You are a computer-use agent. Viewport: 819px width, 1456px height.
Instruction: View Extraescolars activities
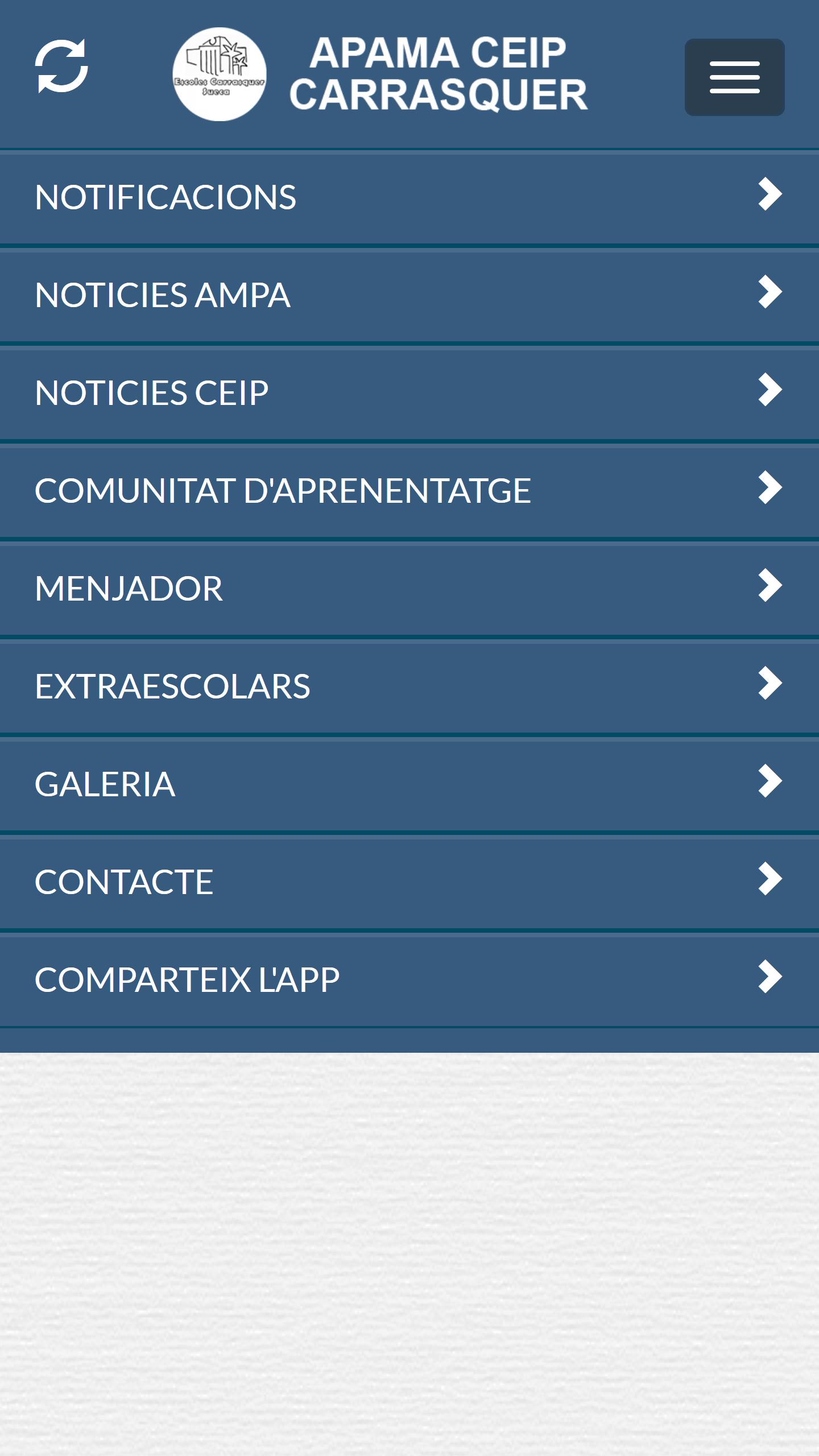point(409,686)
